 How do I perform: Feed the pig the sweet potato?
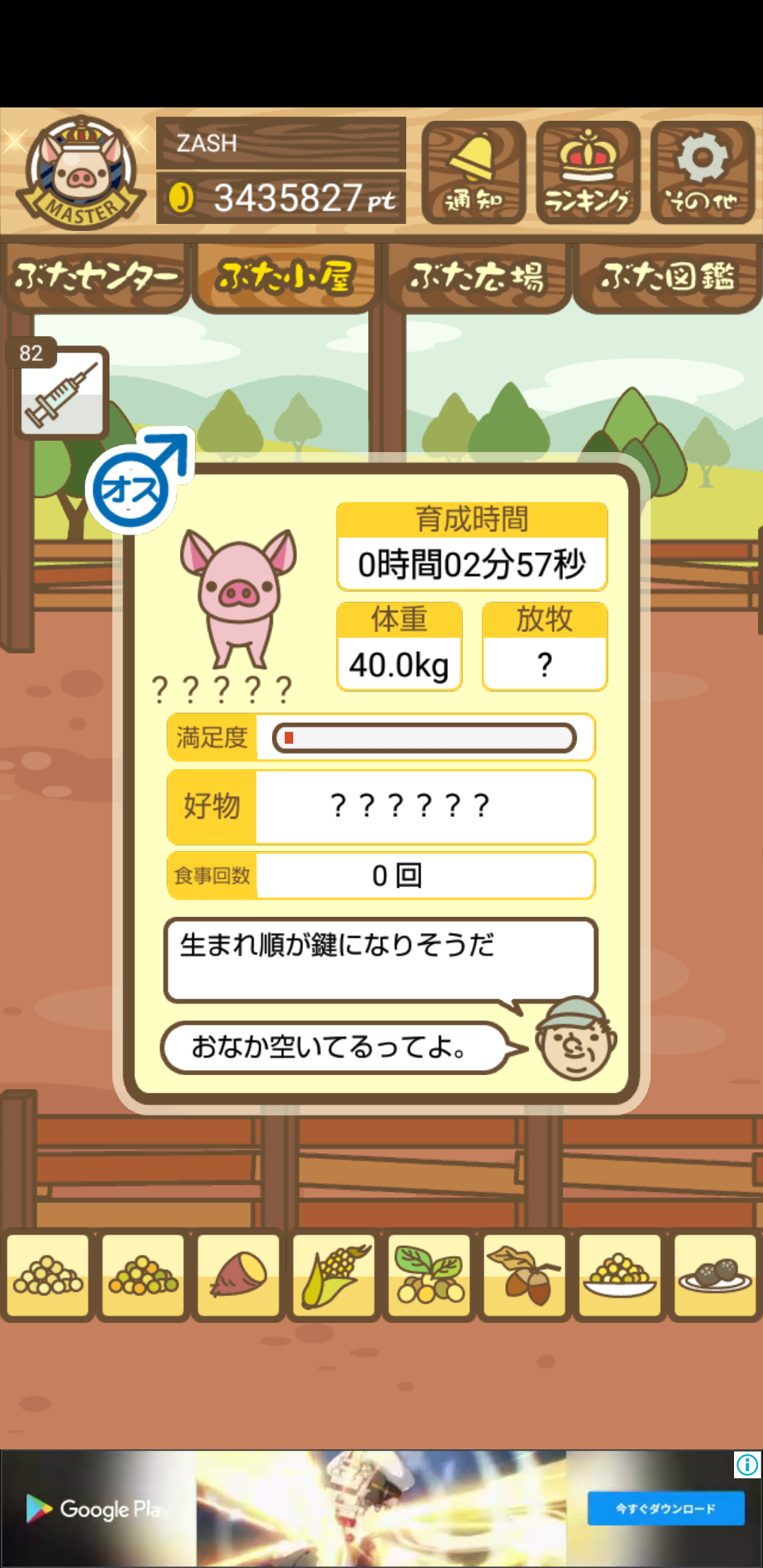click(x=239, y=1276)
